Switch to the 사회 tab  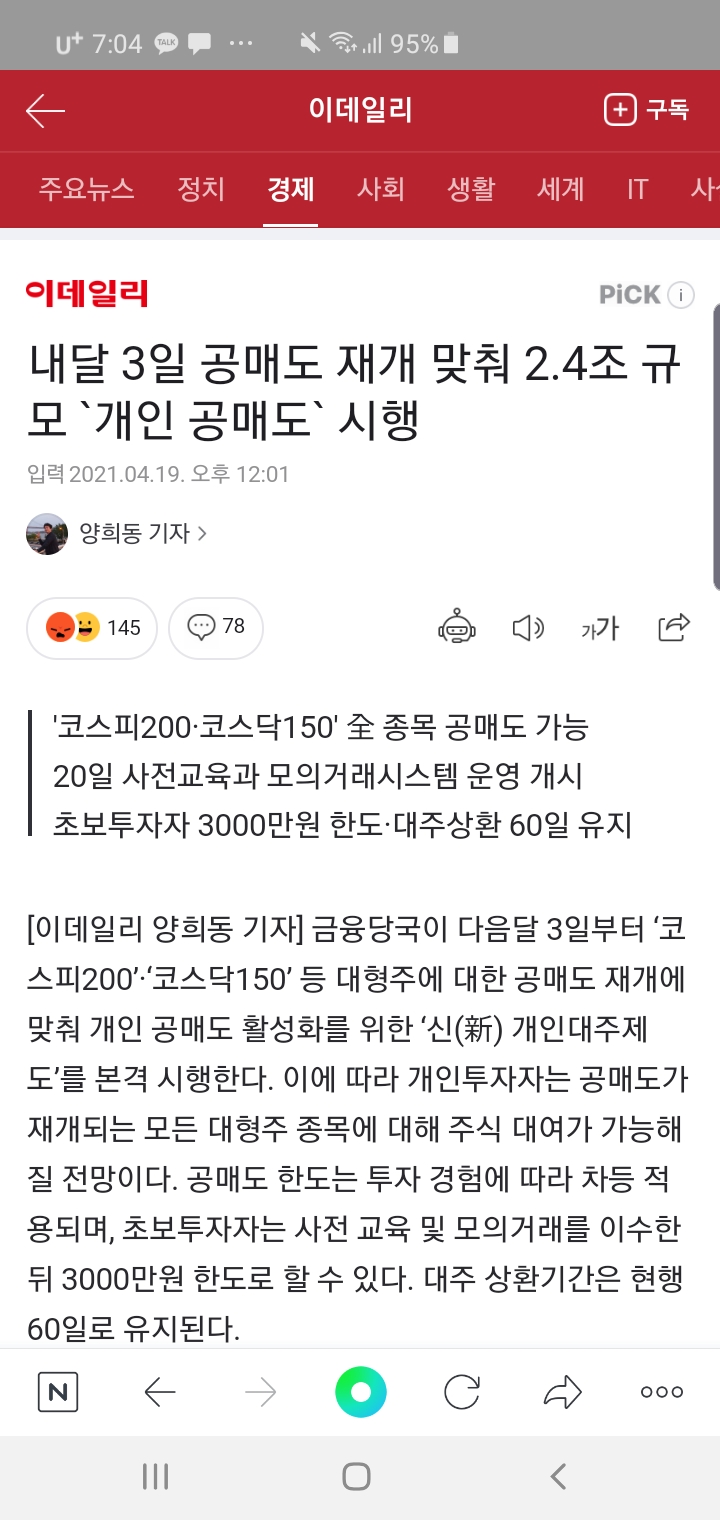tap(381, 189)
